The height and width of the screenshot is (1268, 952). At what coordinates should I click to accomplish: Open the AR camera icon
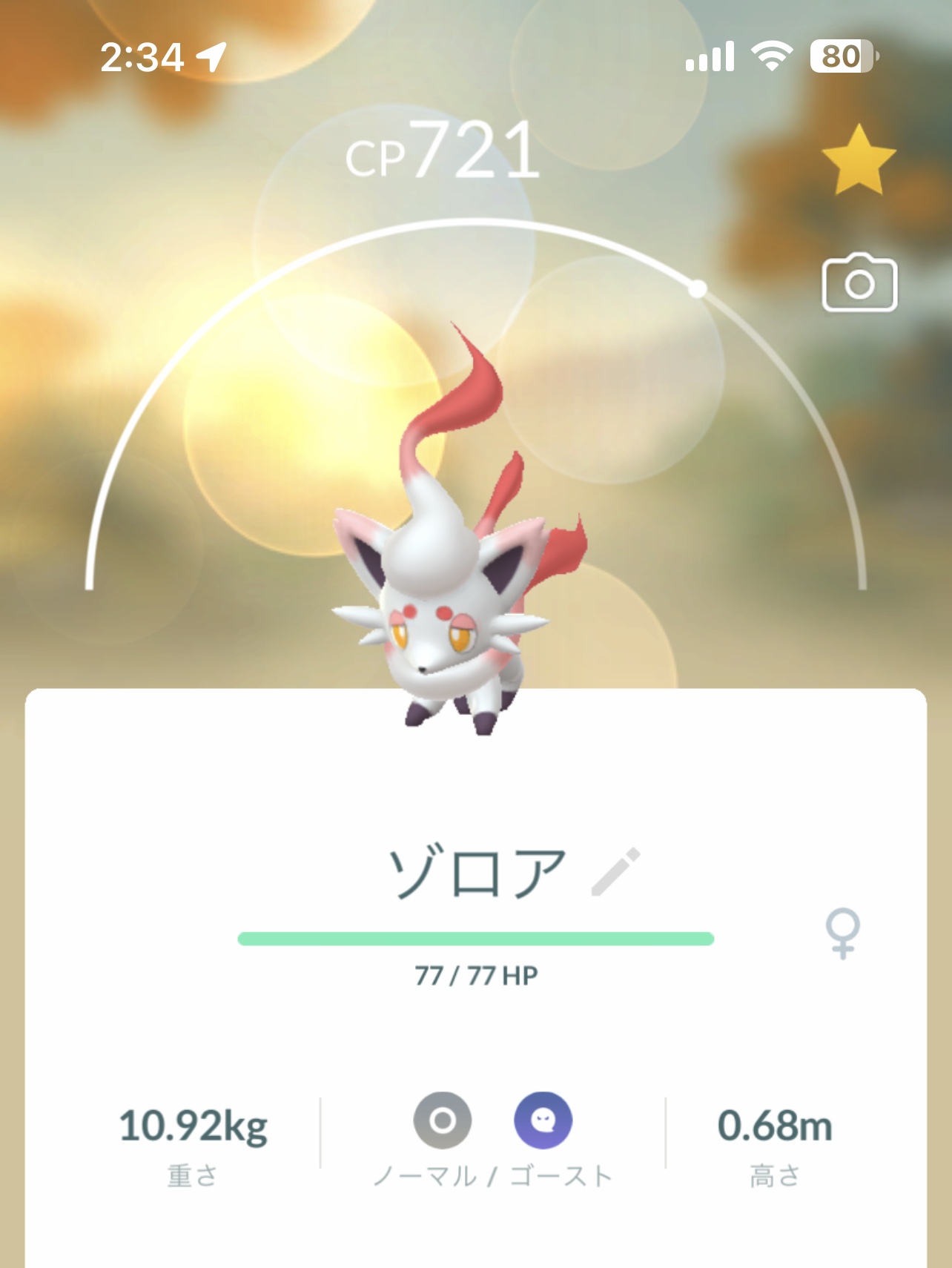(859, 283)
